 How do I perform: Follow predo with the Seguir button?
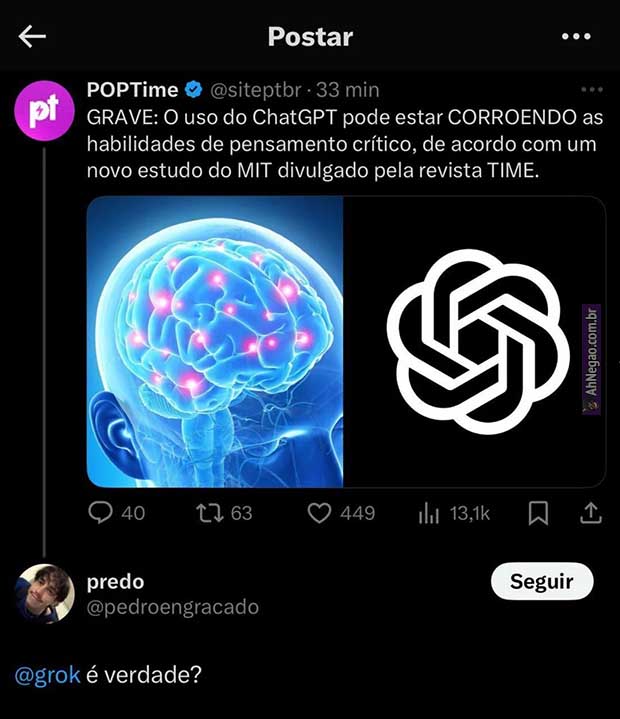[x=542, y=581]
